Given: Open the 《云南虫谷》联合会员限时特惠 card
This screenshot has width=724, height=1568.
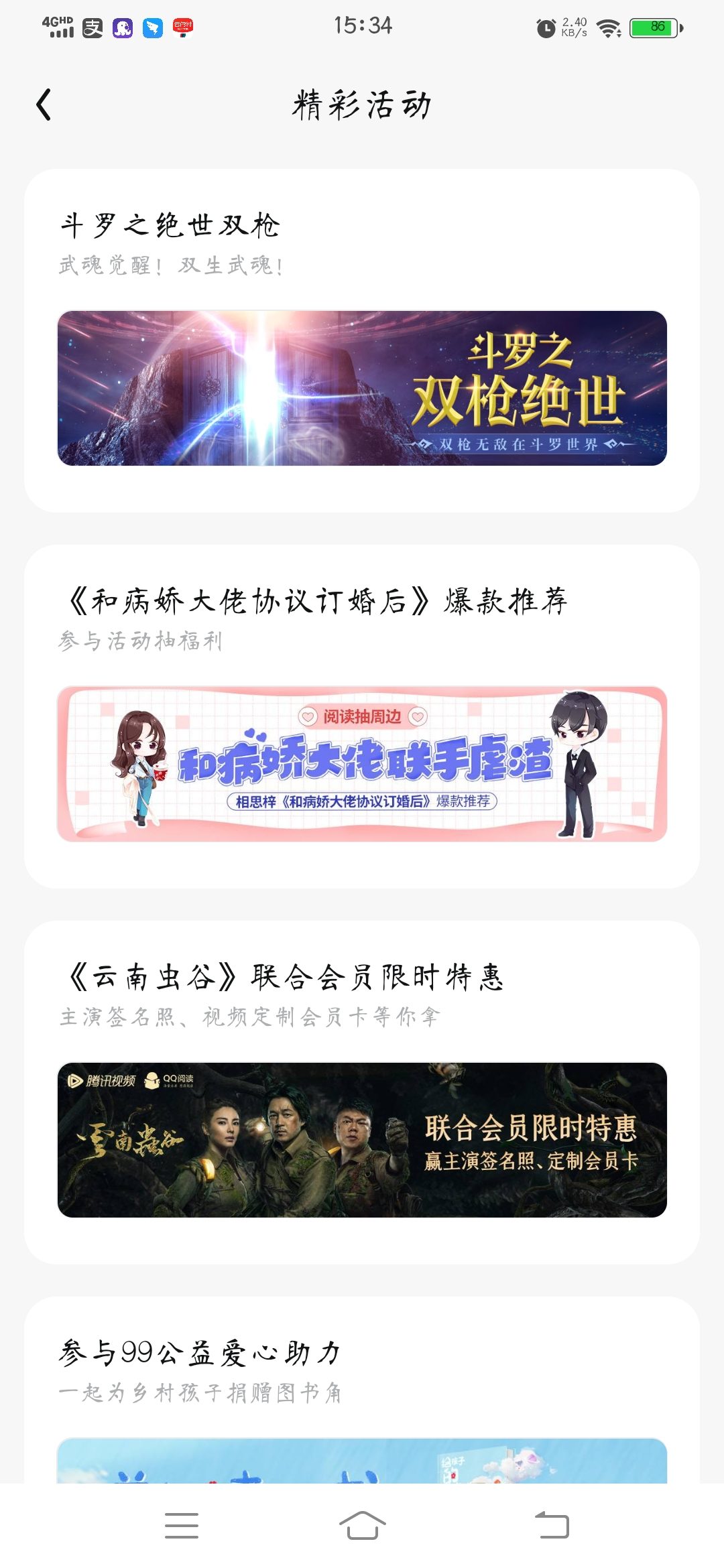Looking at the screenshot, I should point(362,1139).
